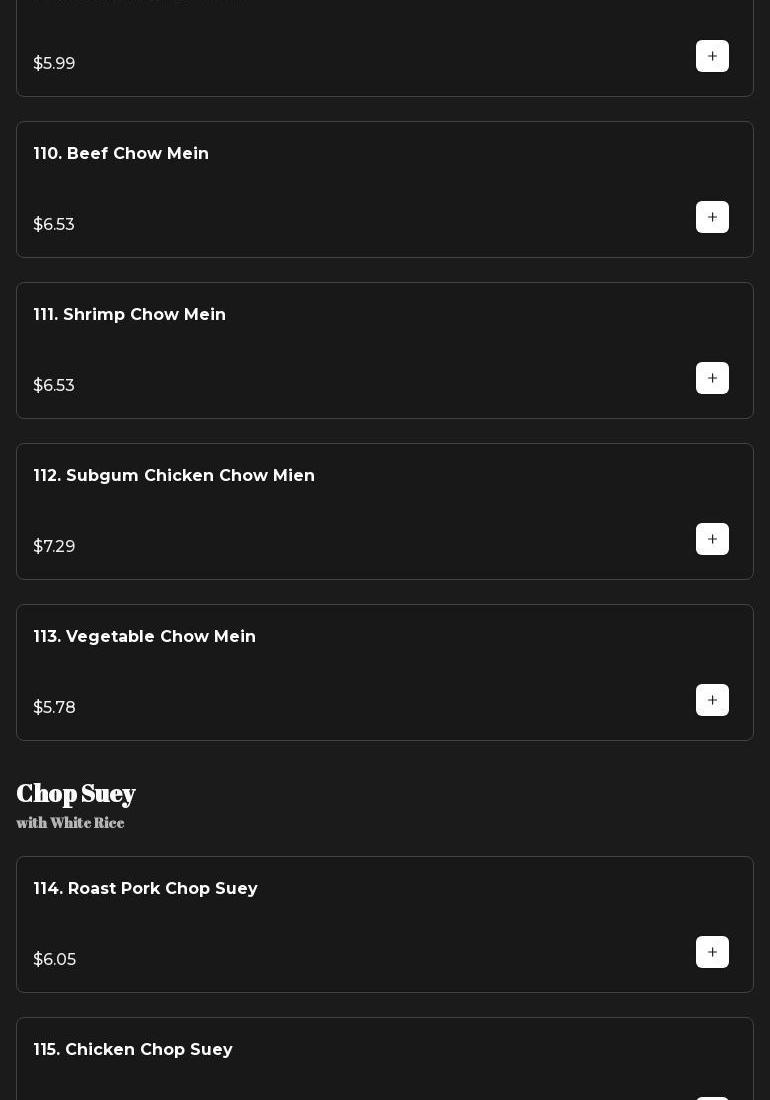Add 114. Roast Pork Chop Suey
770x1100 pixels.
712,952
